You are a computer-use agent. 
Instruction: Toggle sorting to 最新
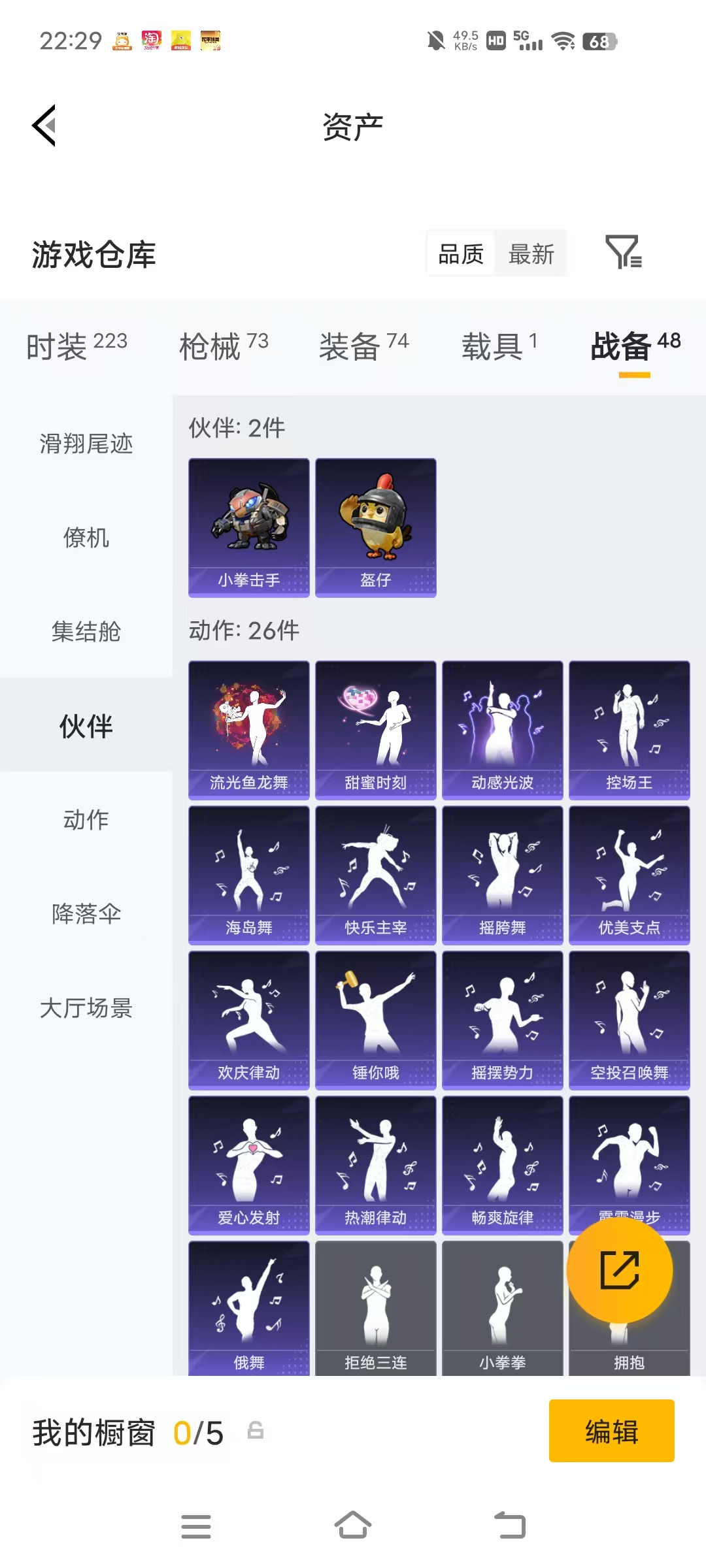(532, 253)
